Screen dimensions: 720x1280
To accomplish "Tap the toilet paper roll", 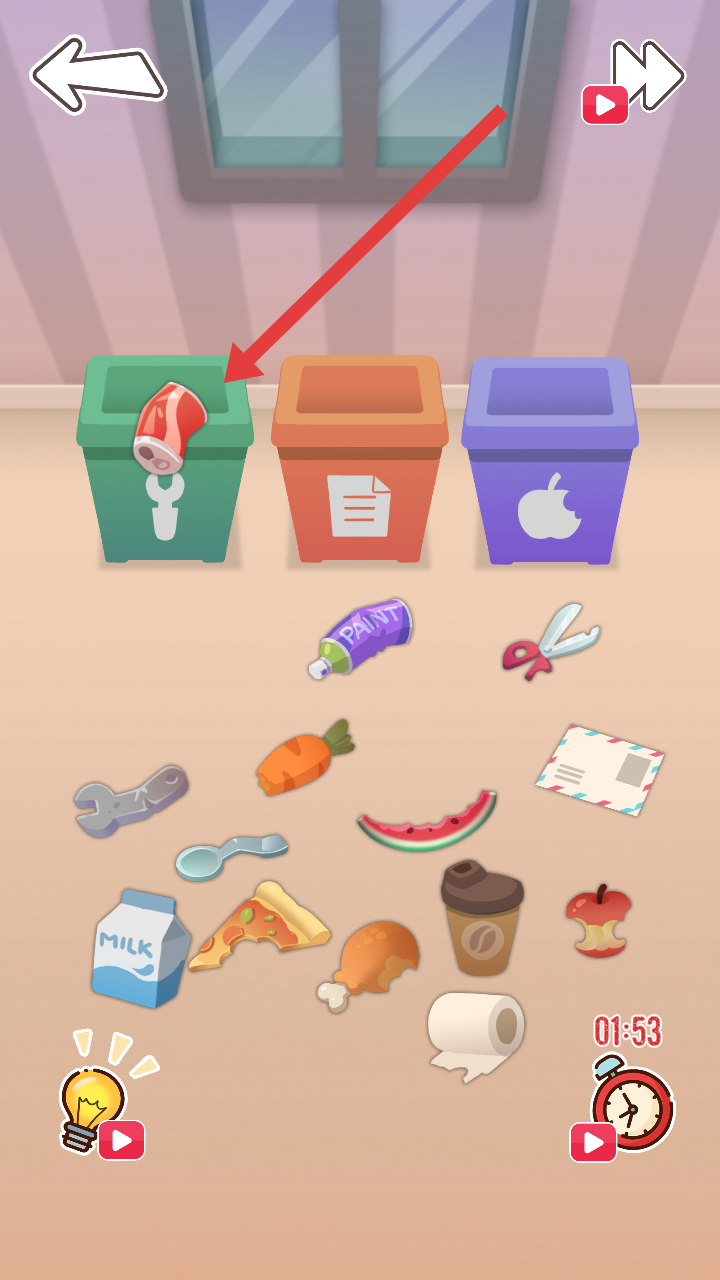I will 476,1030.
